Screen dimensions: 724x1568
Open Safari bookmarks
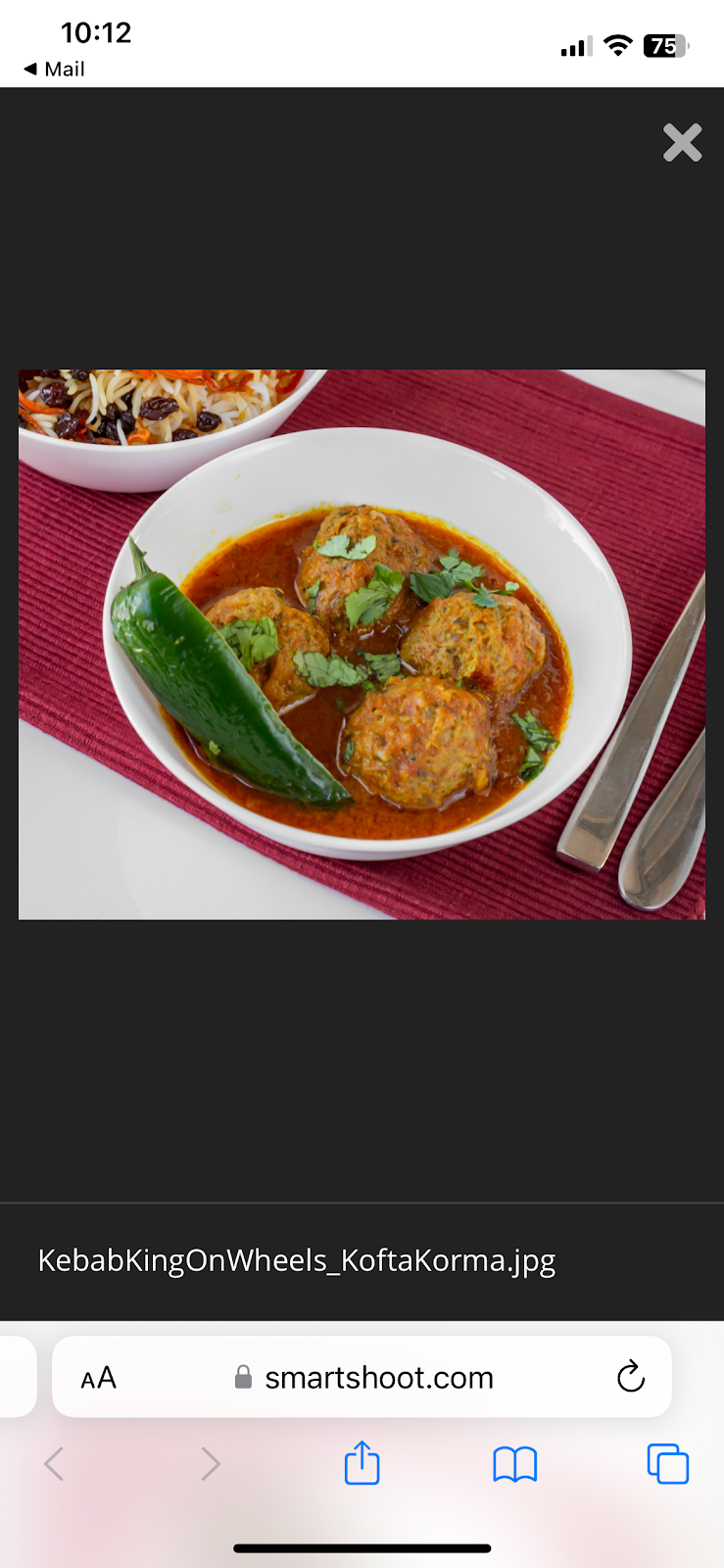pyautogui.click(x=514, y=1464)
